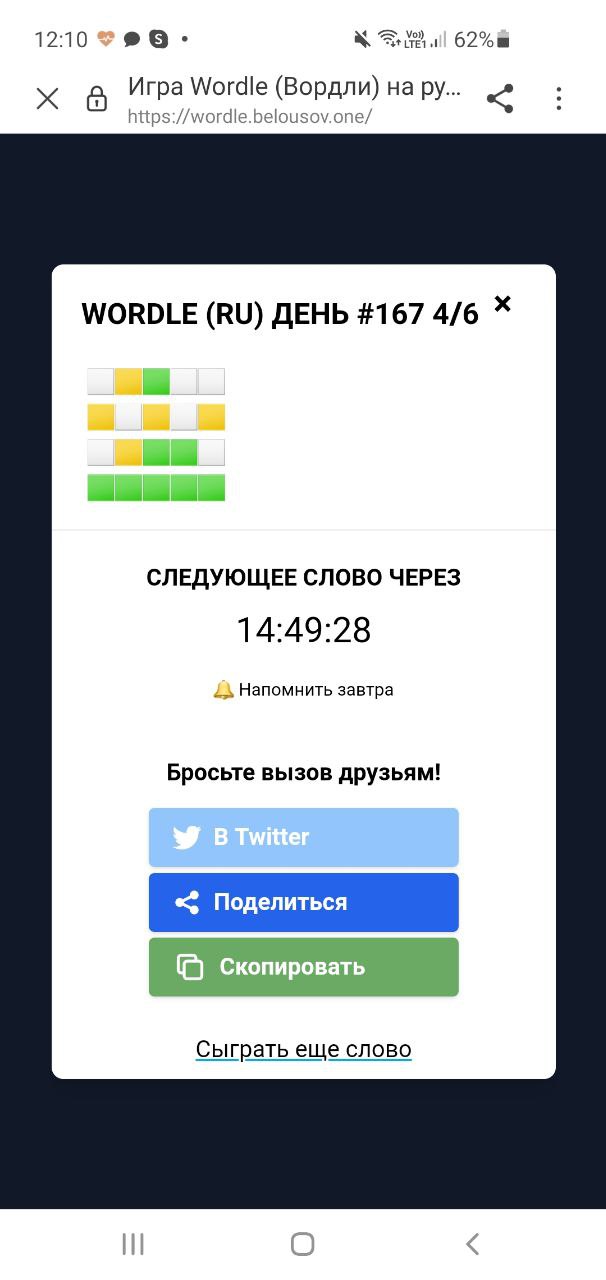This screenshot has height=1280, width=606.
Task: Tap the Поделиться share button
Action: coord(303,902)
